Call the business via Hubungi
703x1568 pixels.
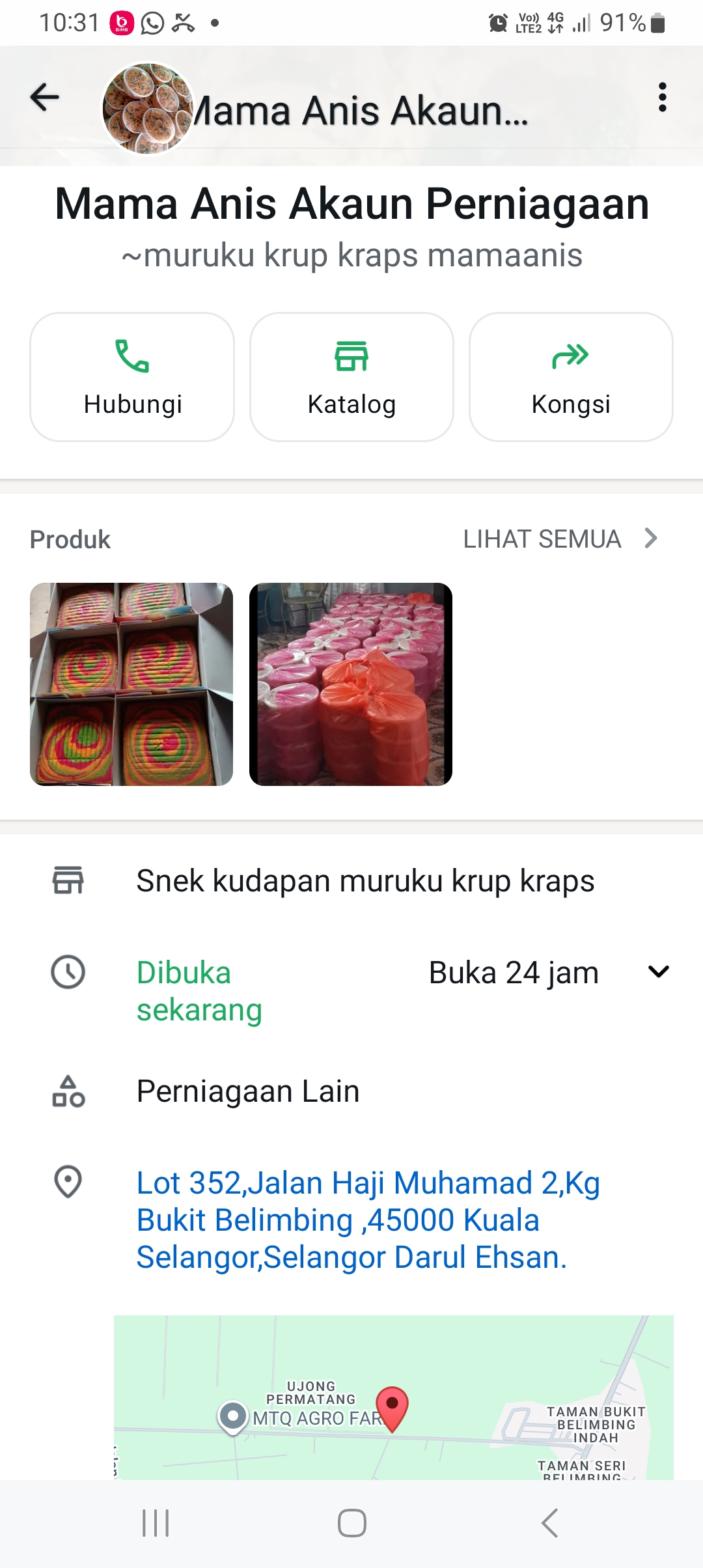tap(132, 377)
